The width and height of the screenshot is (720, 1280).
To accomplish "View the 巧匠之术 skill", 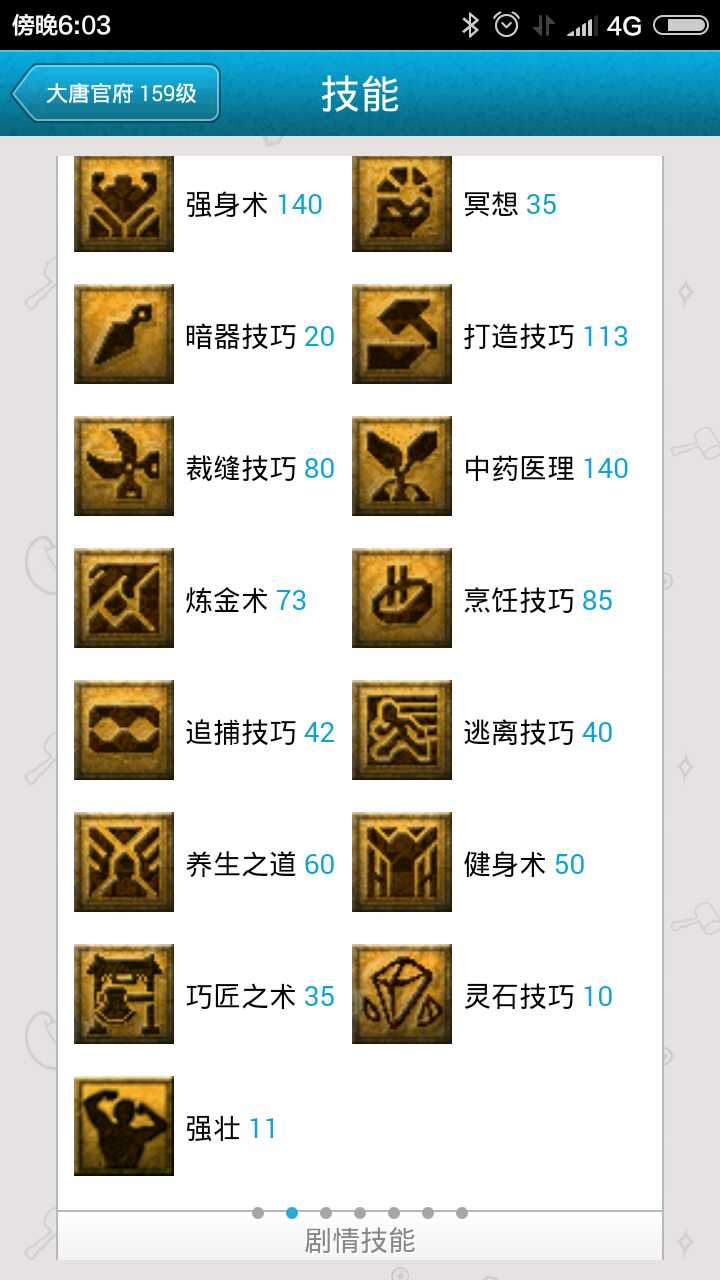I will (124, 994).
